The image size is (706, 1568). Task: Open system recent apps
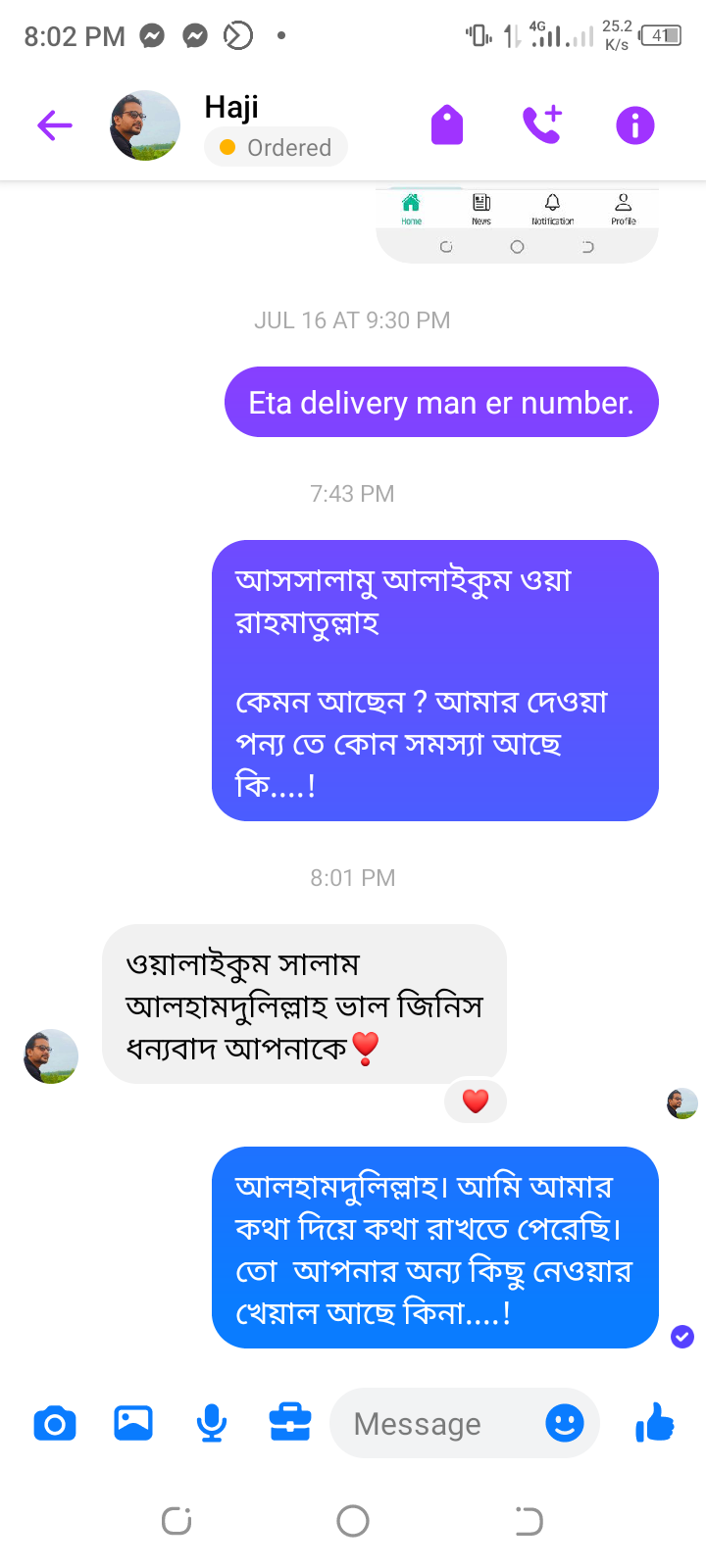[176, 1521]
